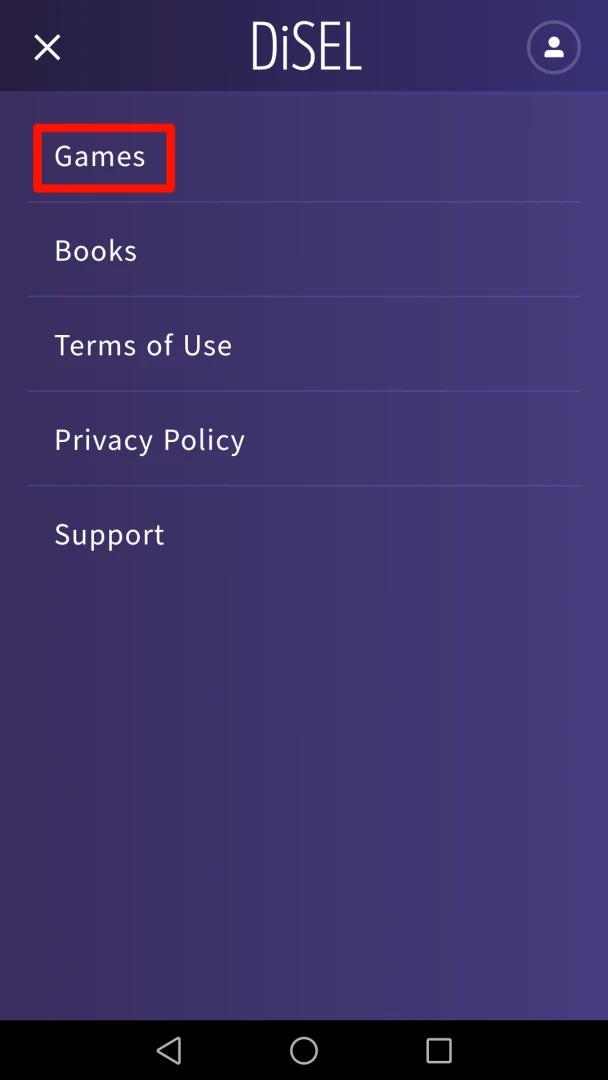Tap the system back button
This screenshot has width=608, height=1080.
(170, 1050)
